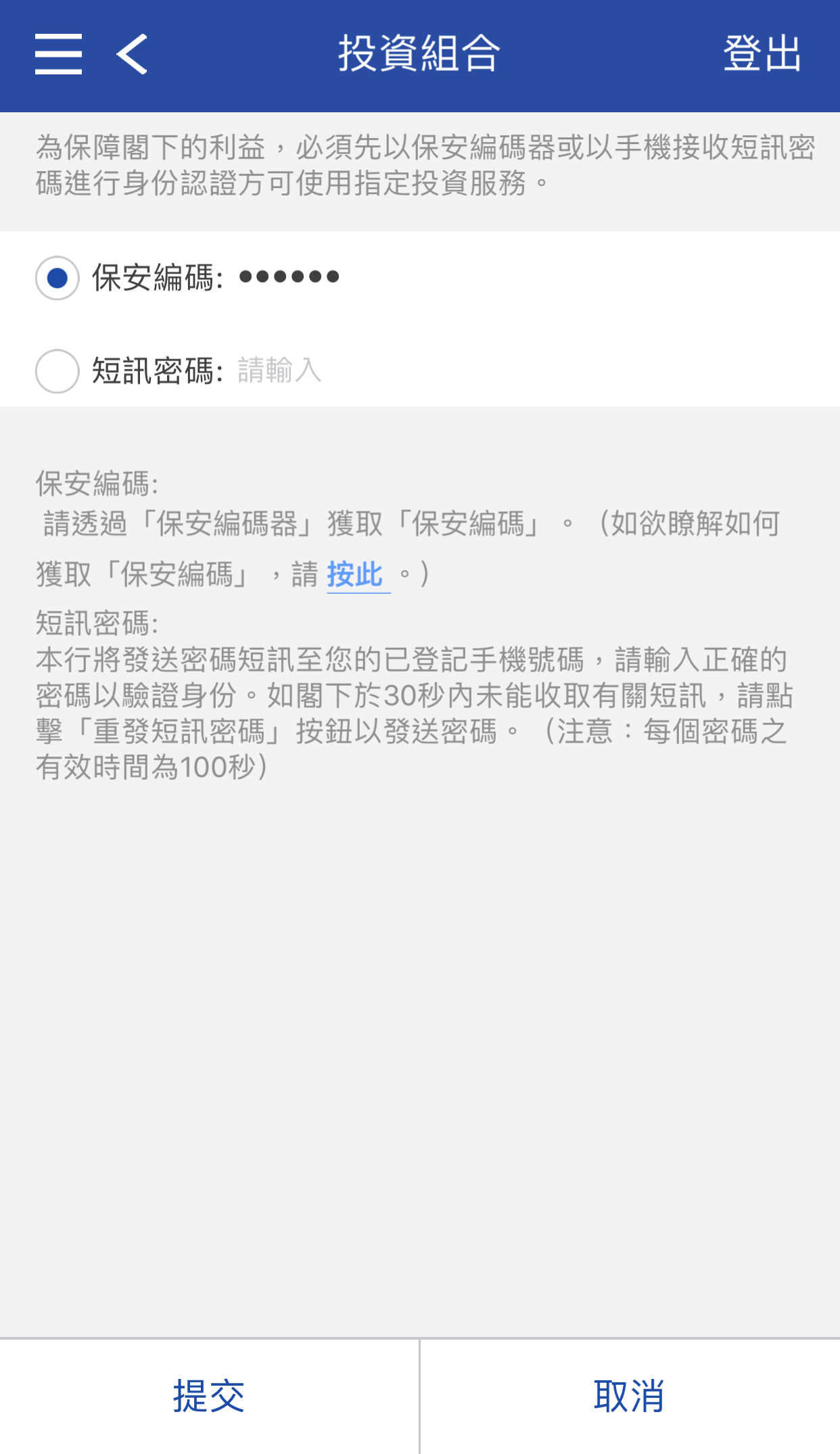Tap 登出 to log out

pos(762,54)
